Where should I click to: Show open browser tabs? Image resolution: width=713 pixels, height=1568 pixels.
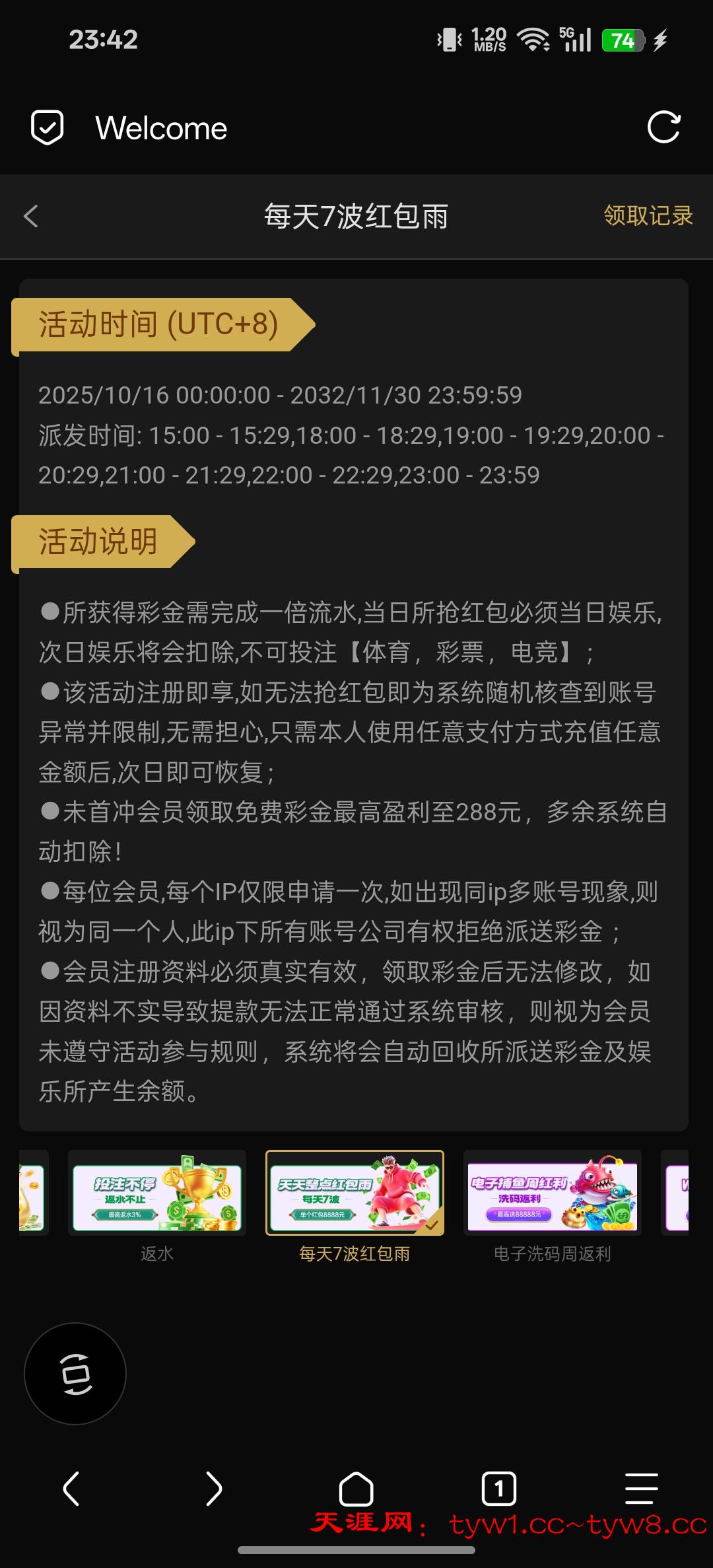(x=498, y=1489)
